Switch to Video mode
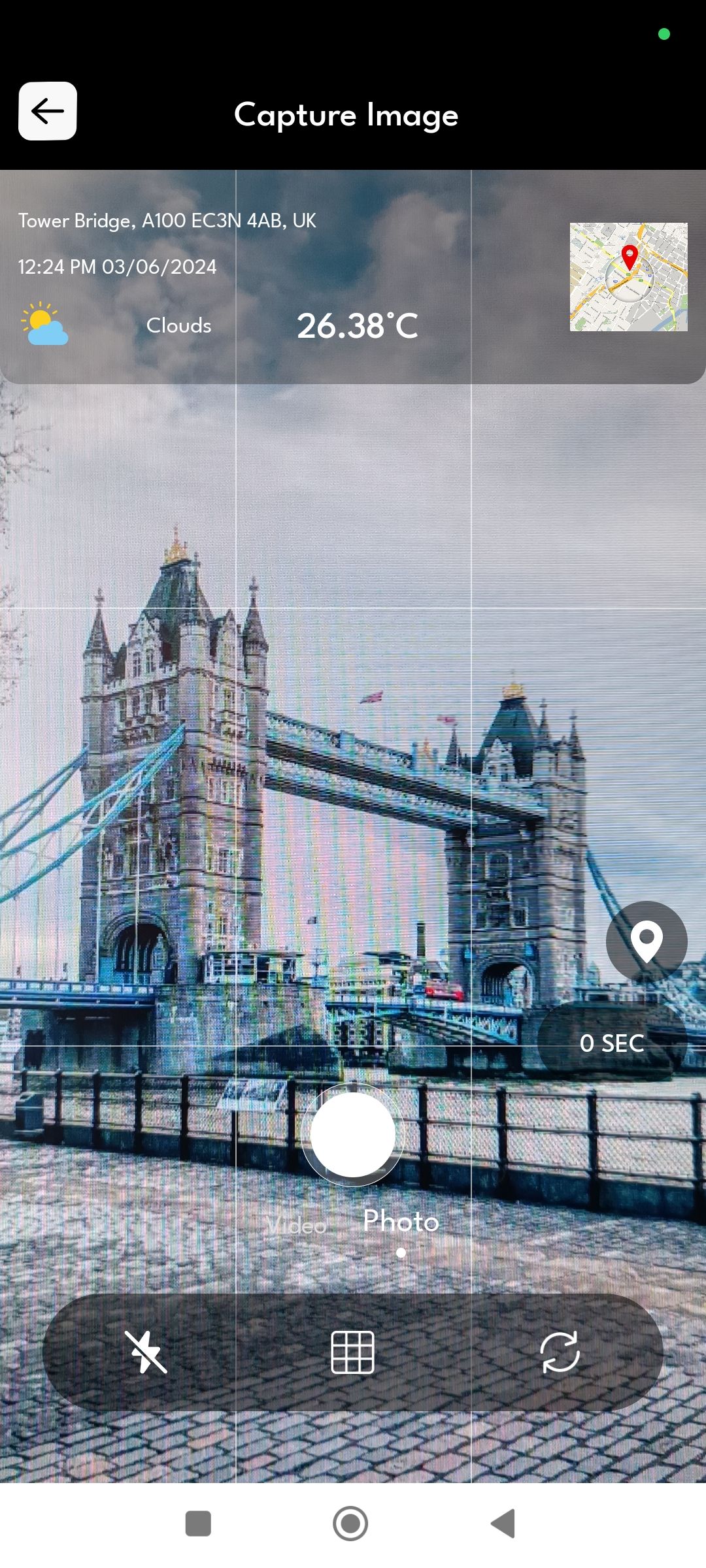The image size is (706, 1568). click(x=297, y=1225)
